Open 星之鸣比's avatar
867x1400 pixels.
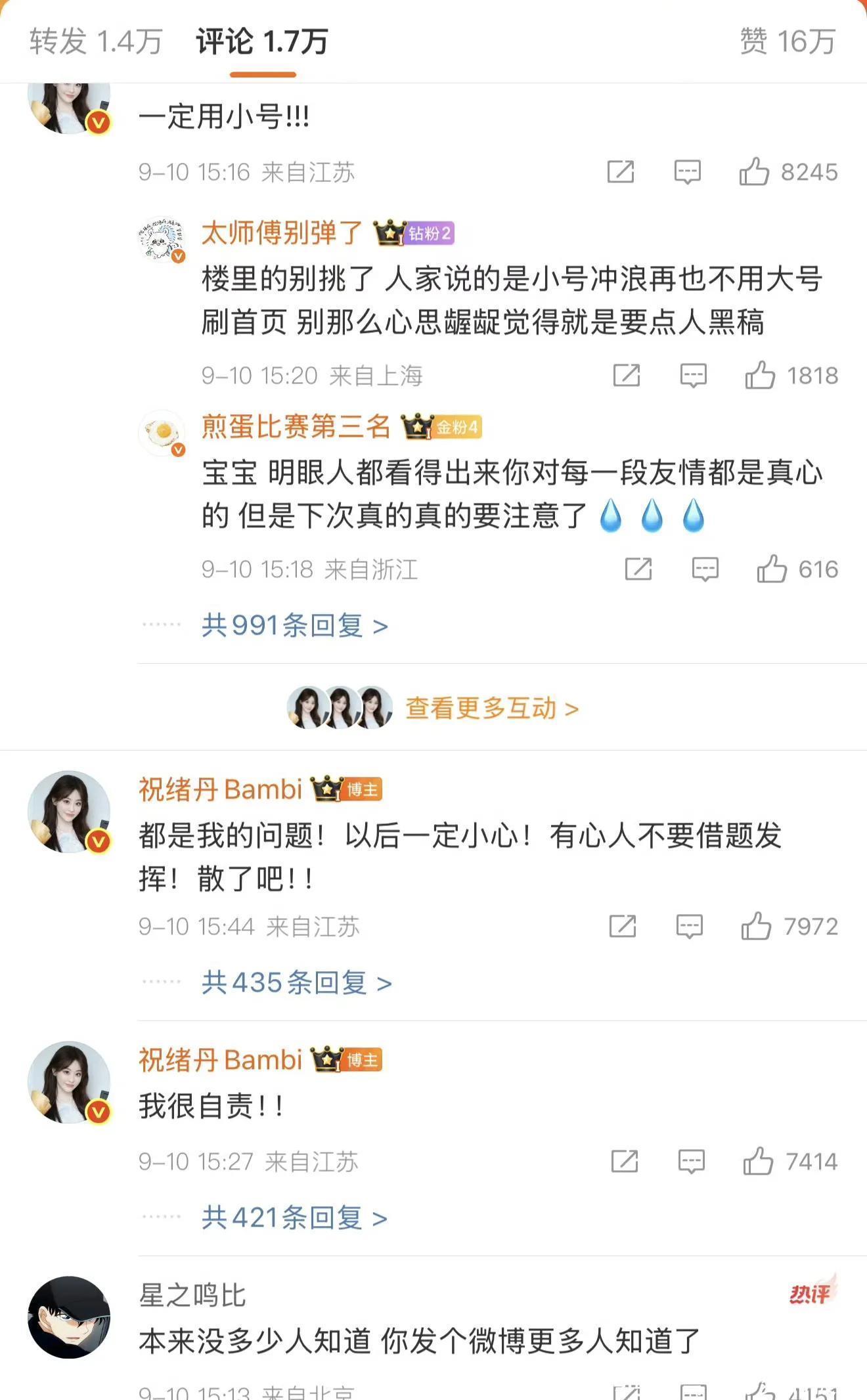[x=69, y=1317]
